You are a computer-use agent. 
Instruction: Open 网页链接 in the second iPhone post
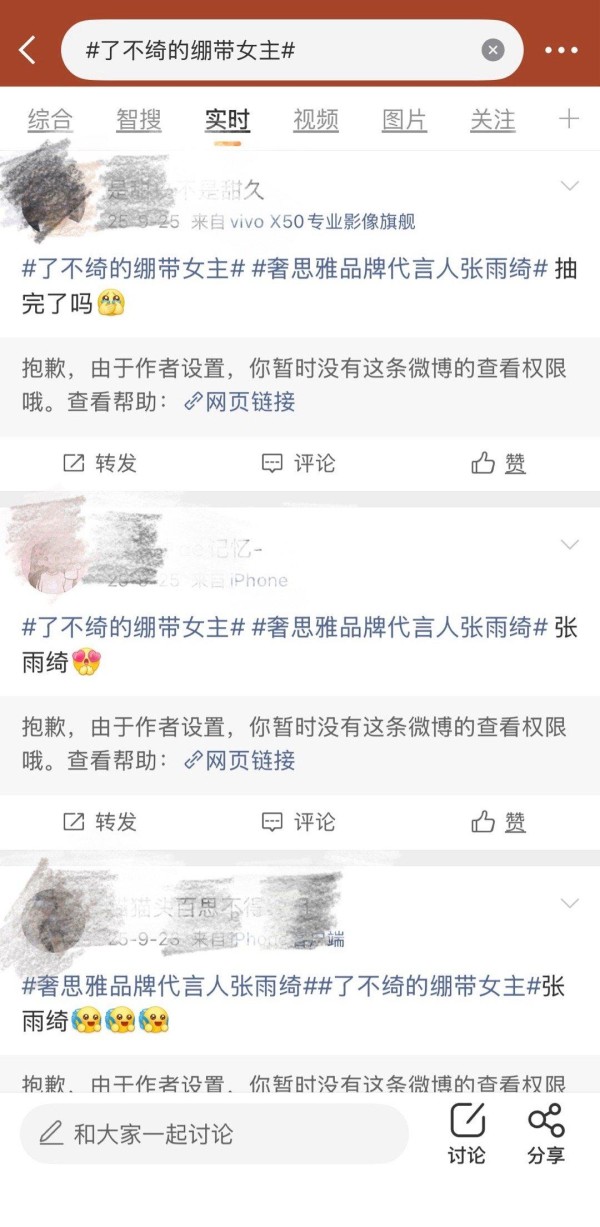pyautogui.click(x=240, y=761)
